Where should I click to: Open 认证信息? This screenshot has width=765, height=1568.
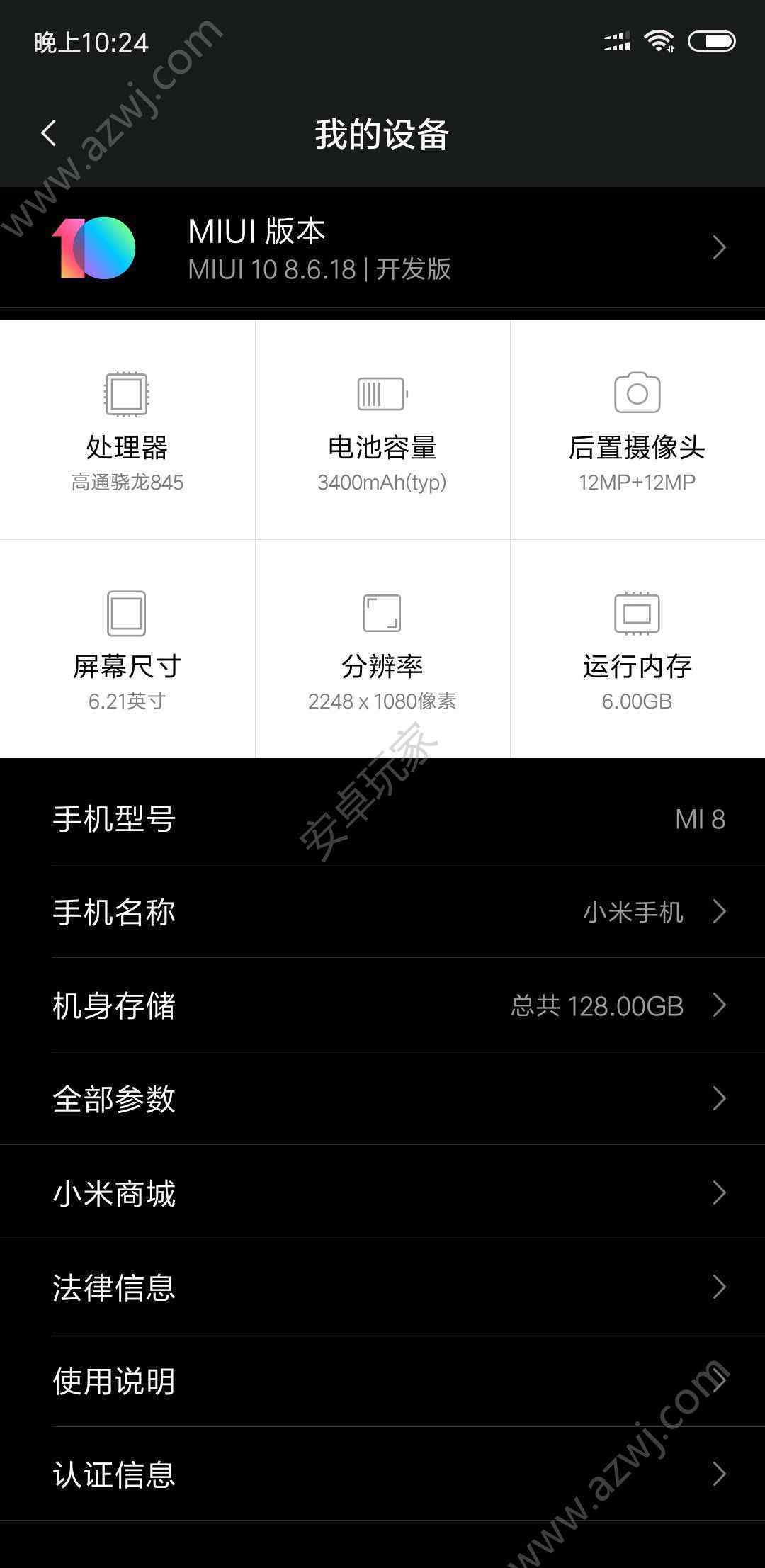click(x=382, y=1474)
